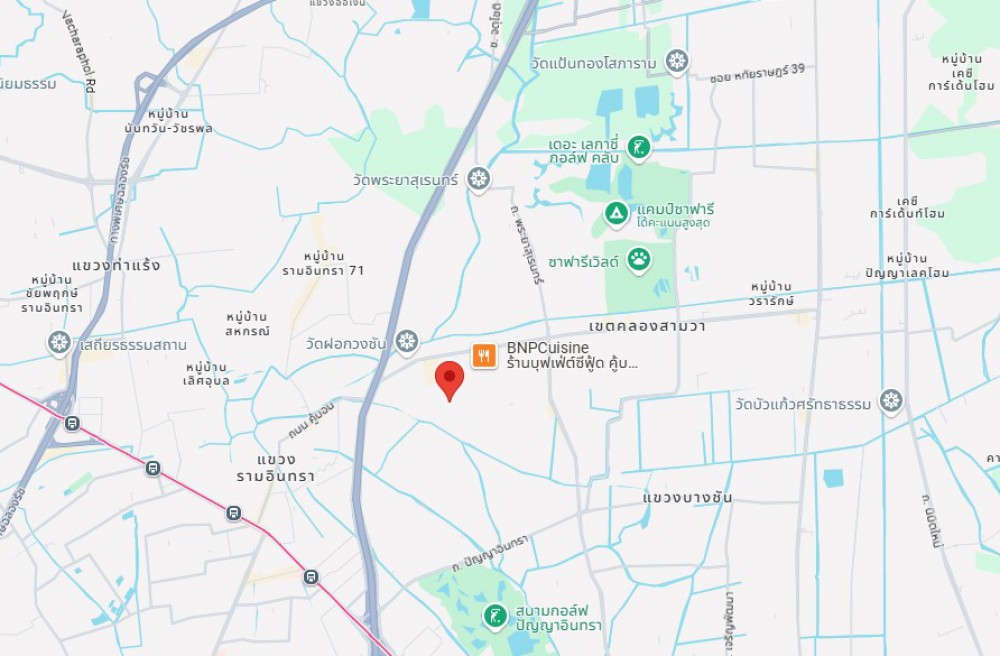Select the วัดฝอกวงซัน temple marker
Screen dimensions: 1000x656
click(x=406, y=342)
